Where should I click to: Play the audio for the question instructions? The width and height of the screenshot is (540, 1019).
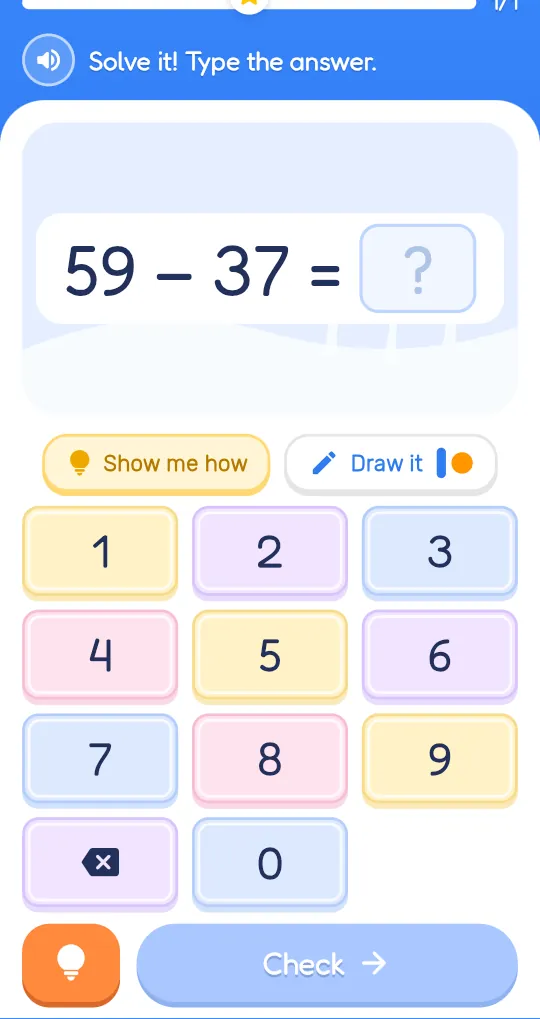pyautogui.click(x=49, y=61)
